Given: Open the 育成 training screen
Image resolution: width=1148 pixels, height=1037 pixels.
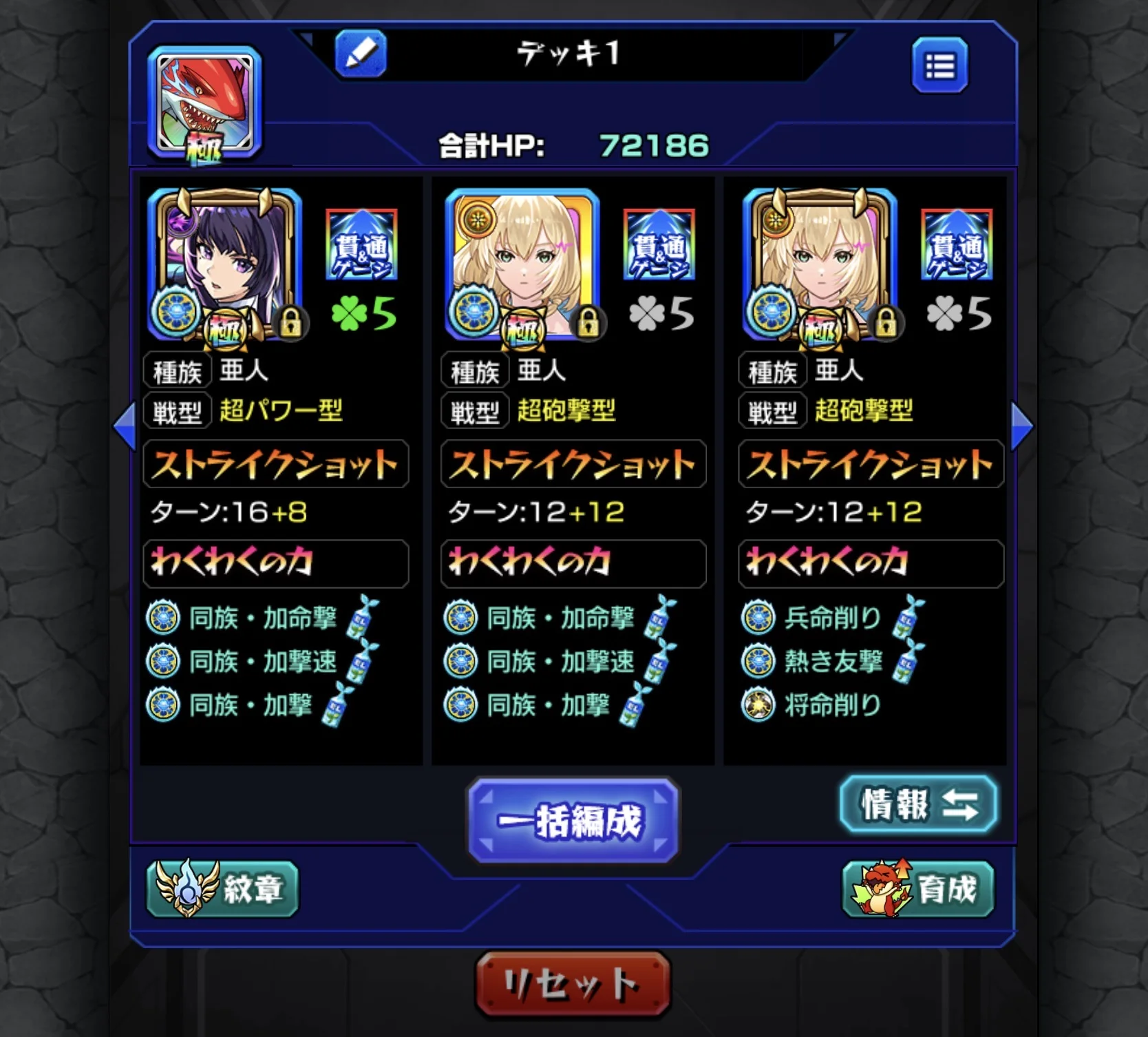Looking at the screenshot, I should 919,889.
